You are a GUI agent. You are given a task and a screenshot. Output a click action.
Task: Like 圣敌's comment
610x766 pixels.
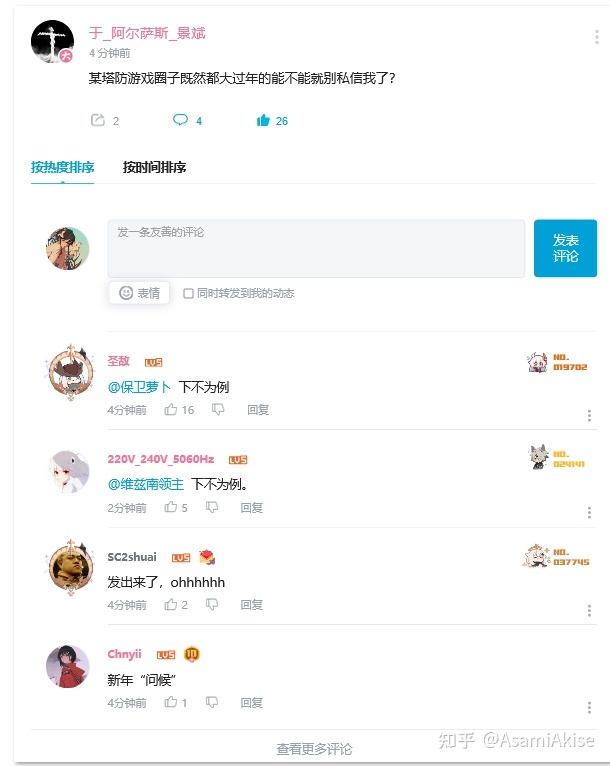(x=171, y=410)
